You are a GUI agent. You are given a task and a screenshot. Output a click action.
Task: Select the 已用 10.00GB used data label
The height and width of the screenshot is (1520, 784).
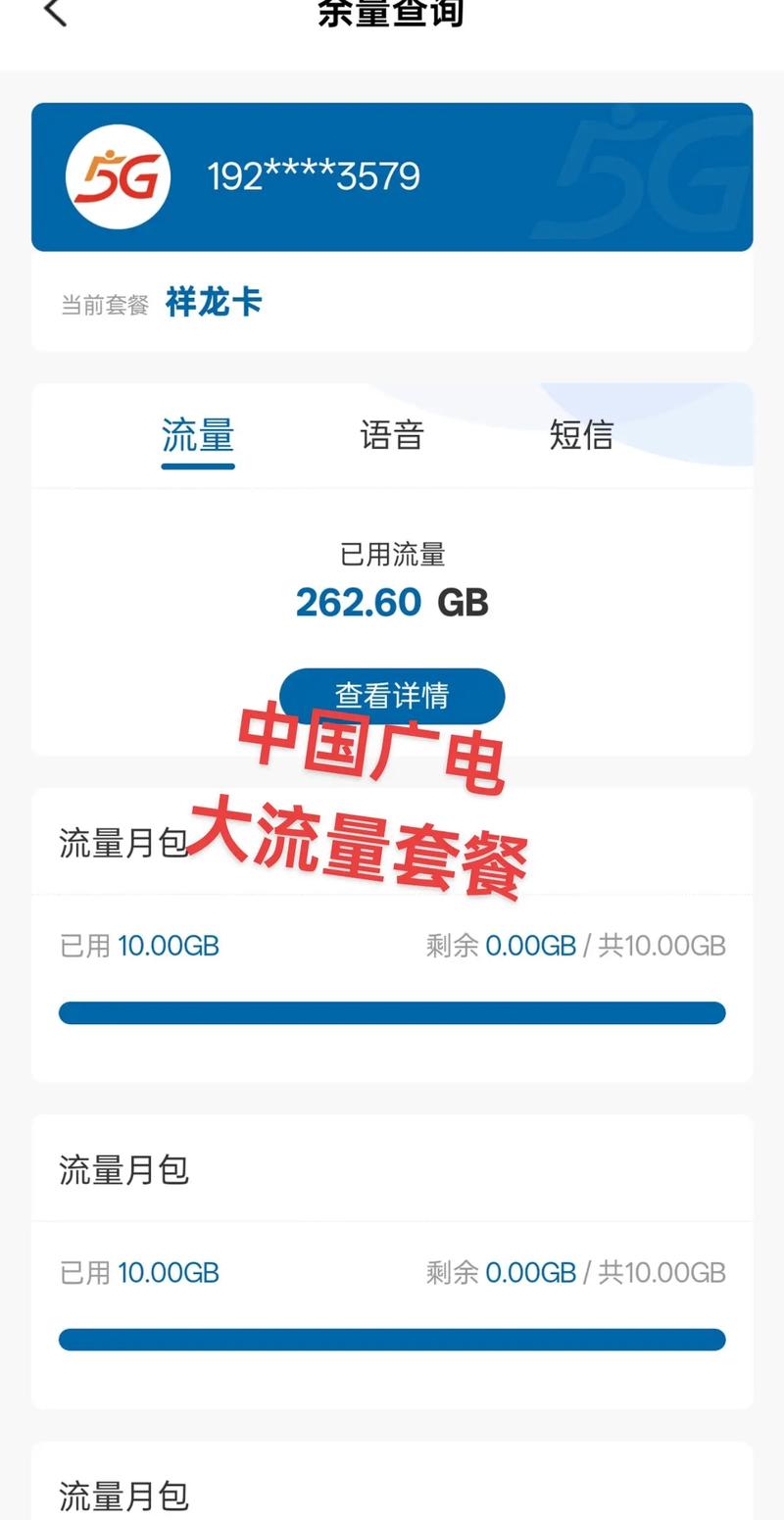tap(137, 946)
